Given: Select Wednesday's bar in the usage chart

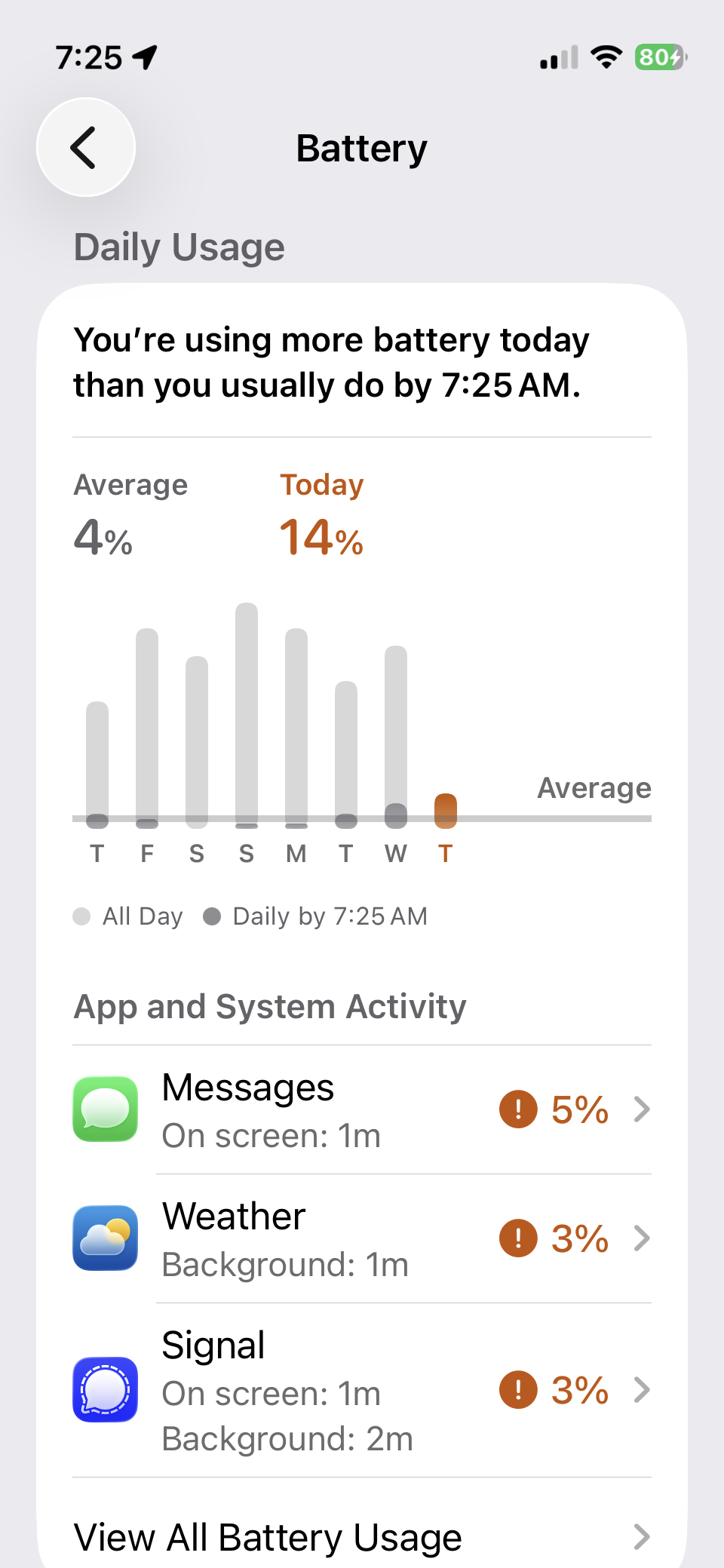Looking at the screenshot, I should point(396,737).
